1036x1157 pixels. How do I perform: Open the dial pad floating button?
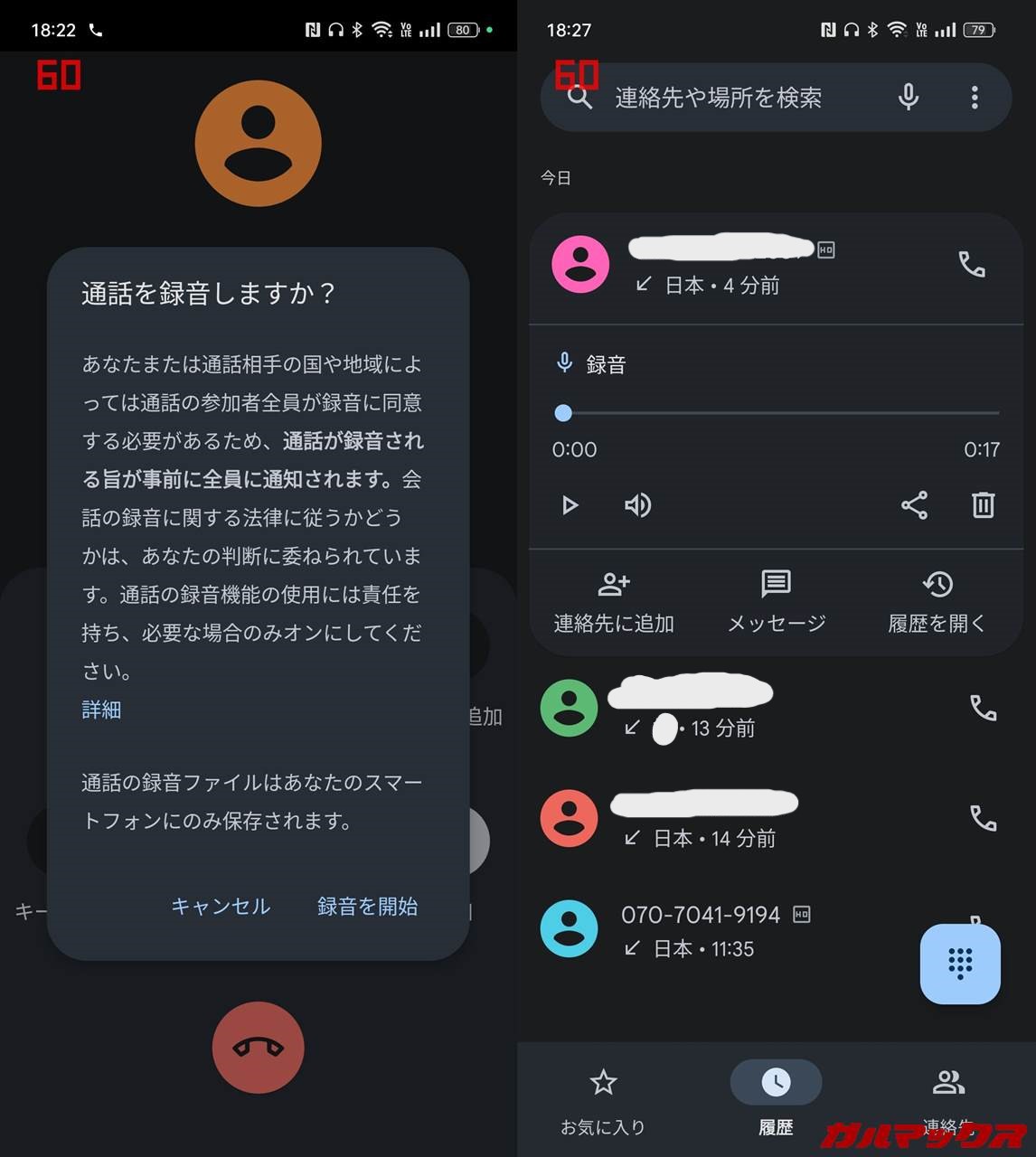[960, 964]
